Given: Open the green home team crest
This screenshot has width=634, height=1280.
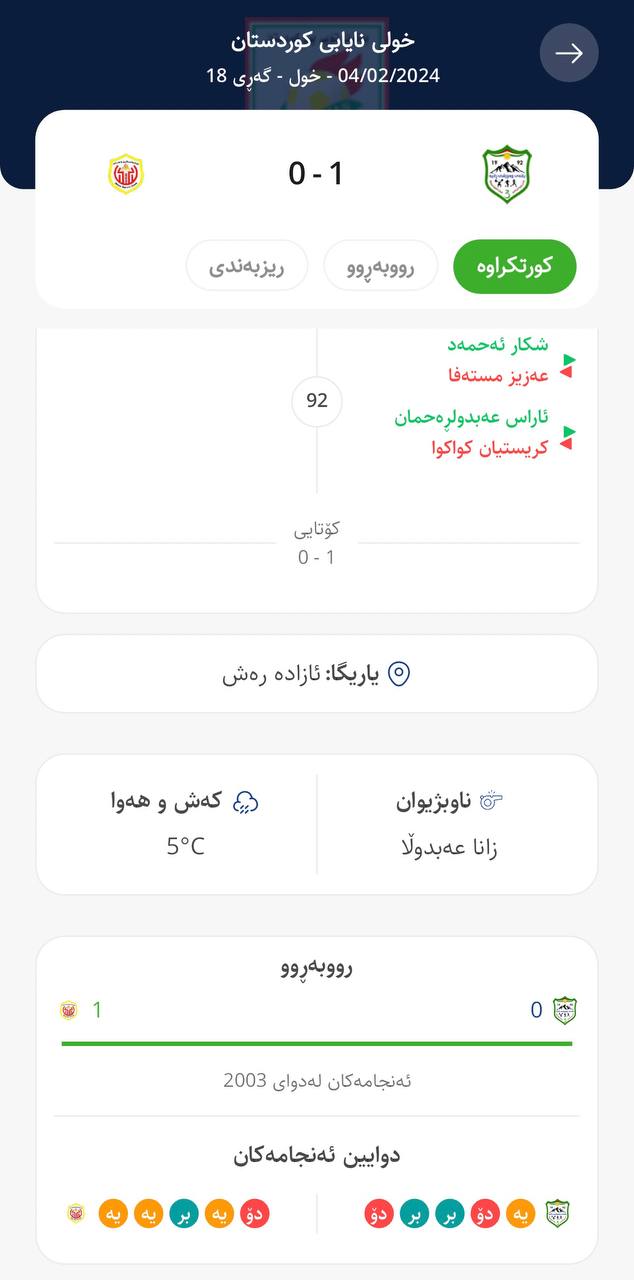Looking at the screenshot, I should [507, 174].
